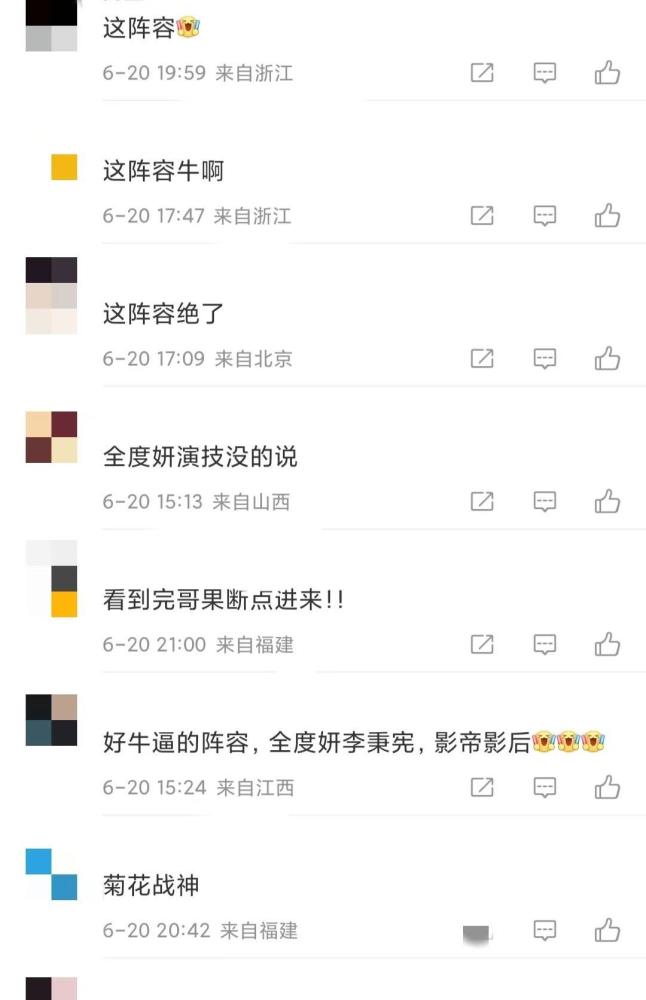Screen dimensions: 646x1000
Task: Reply to the "好牛逼的阵容" comment
Action: tap(544, 788)
